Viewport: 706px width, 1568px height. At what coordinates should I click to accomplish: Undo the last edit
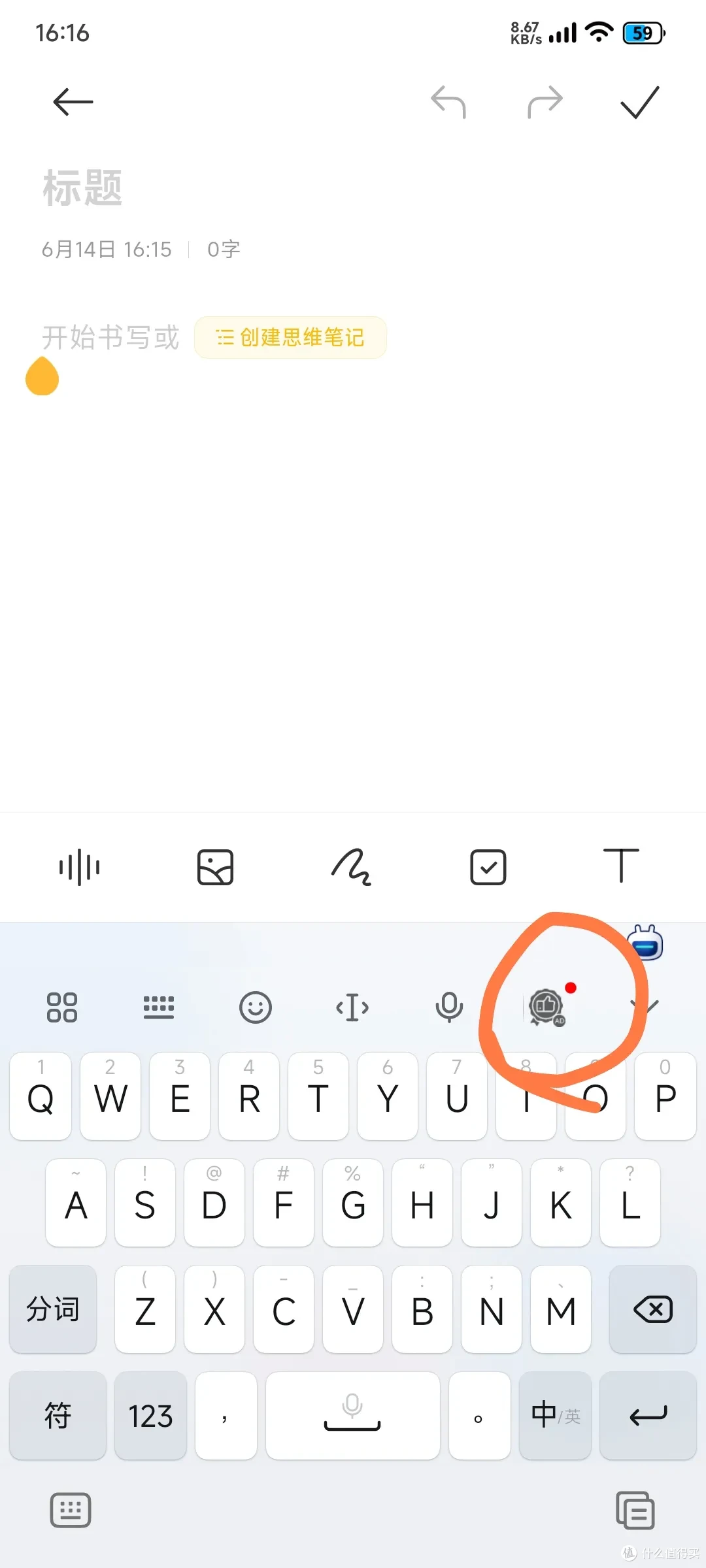coord(448,102)
